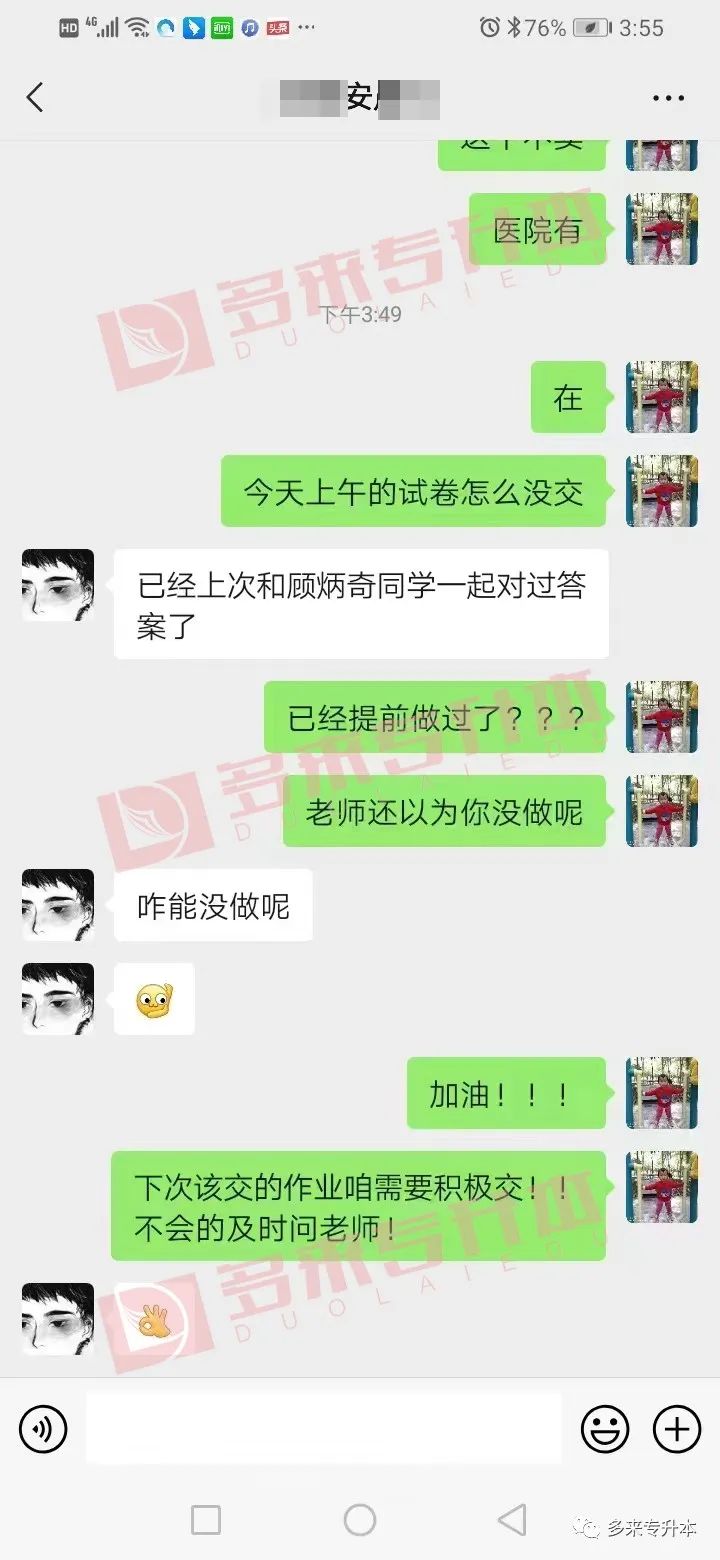Tap the message text field

click(x=323, y=1428)
